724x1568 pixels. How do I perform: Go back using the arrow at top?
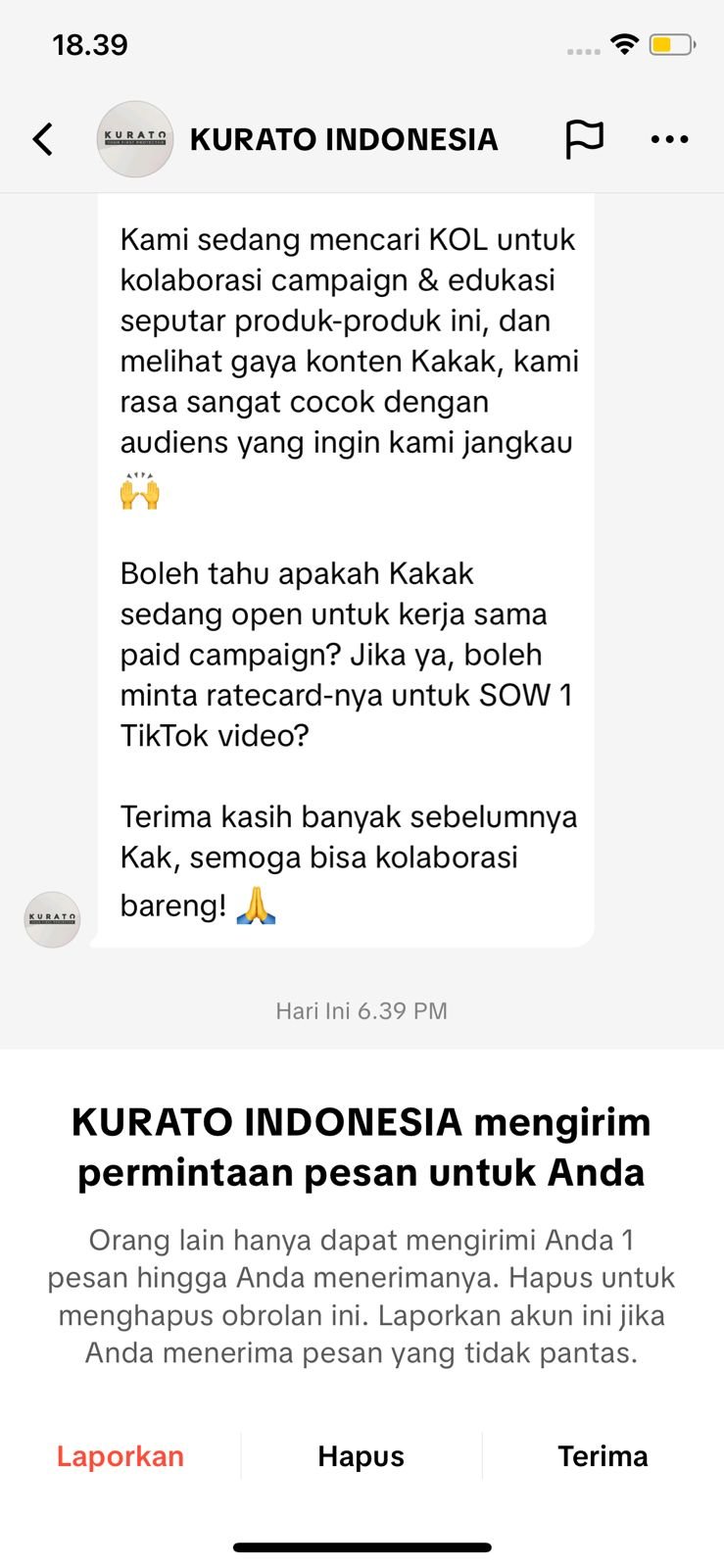click(x=43, y=139)
